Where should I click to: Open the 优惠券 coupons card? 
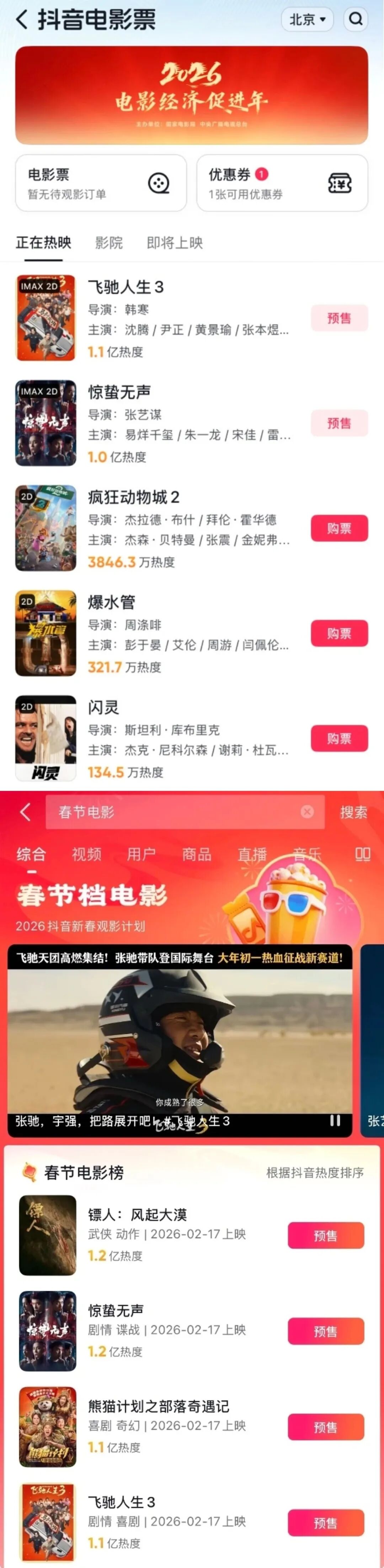[x=282, y=183]
